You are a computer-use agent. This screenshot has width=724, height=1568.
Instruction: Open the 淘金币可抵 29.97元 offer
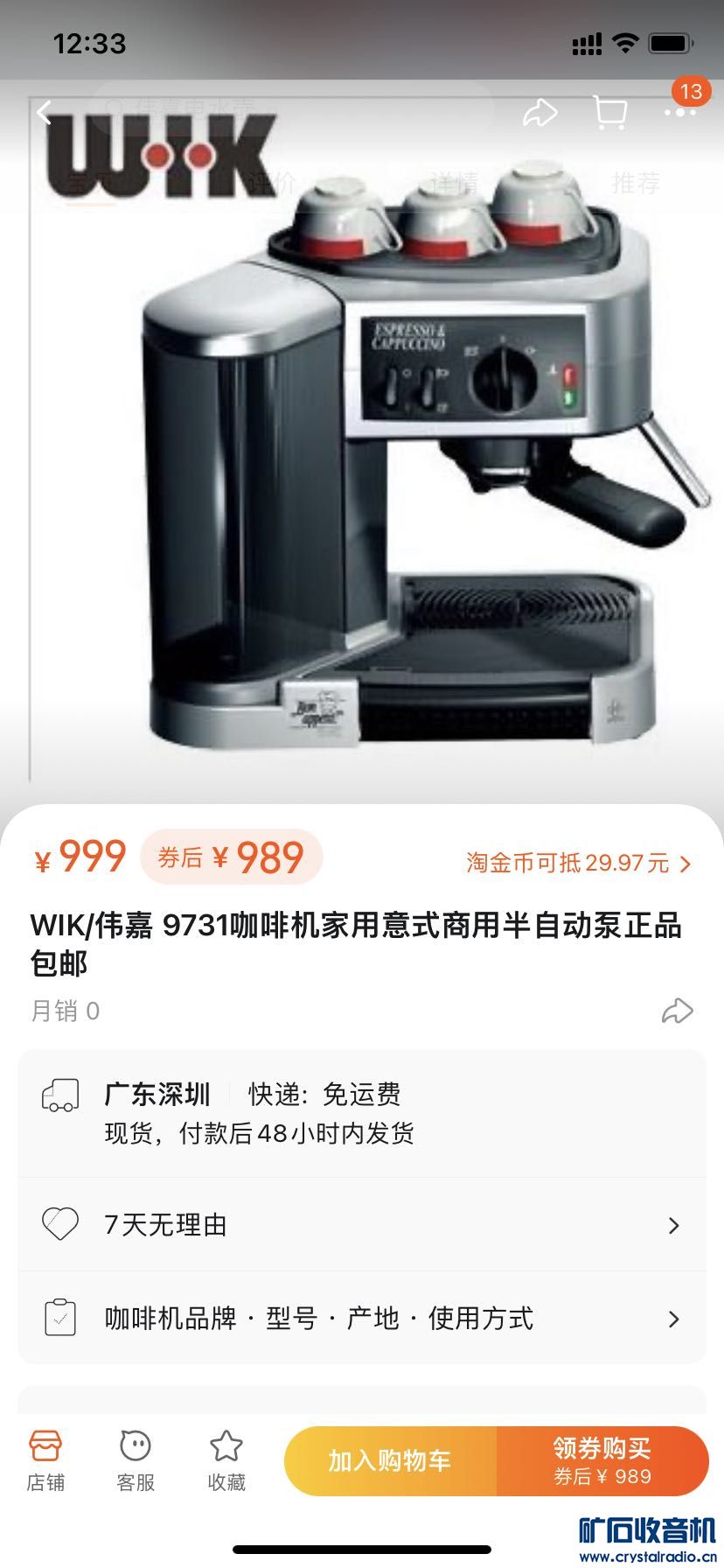click(x=578, y=864)
